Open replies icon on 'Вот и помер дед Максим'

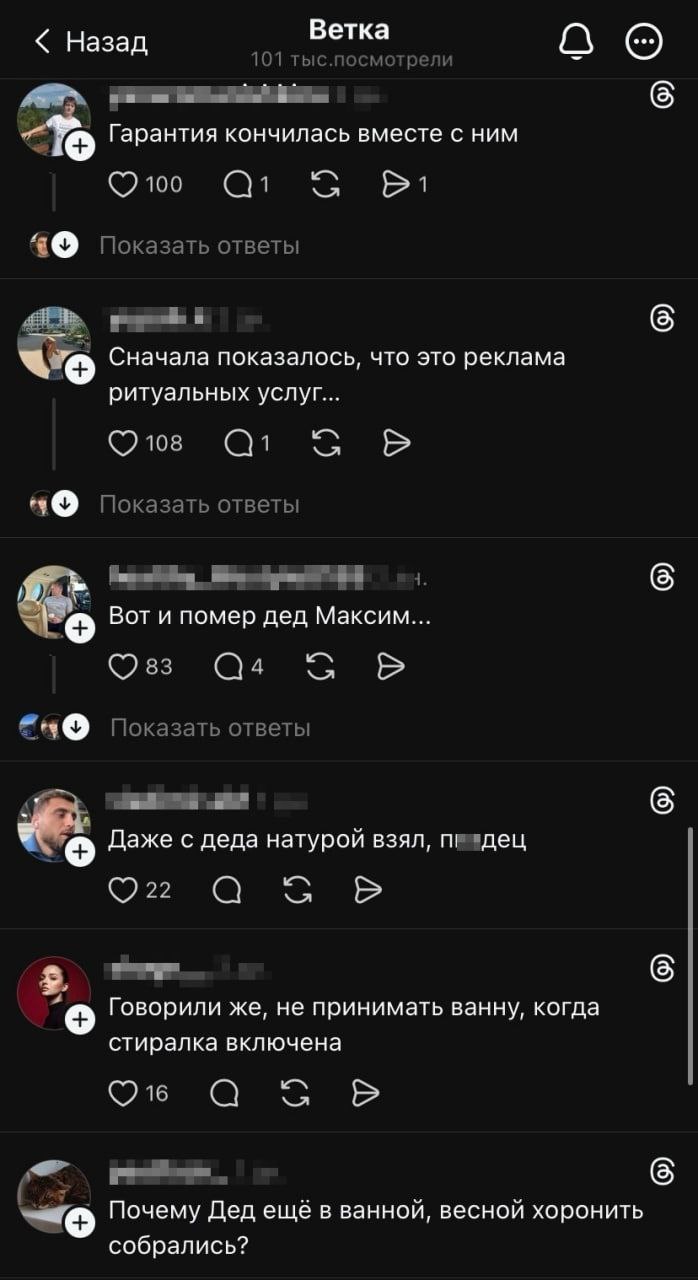coord(228,666)
